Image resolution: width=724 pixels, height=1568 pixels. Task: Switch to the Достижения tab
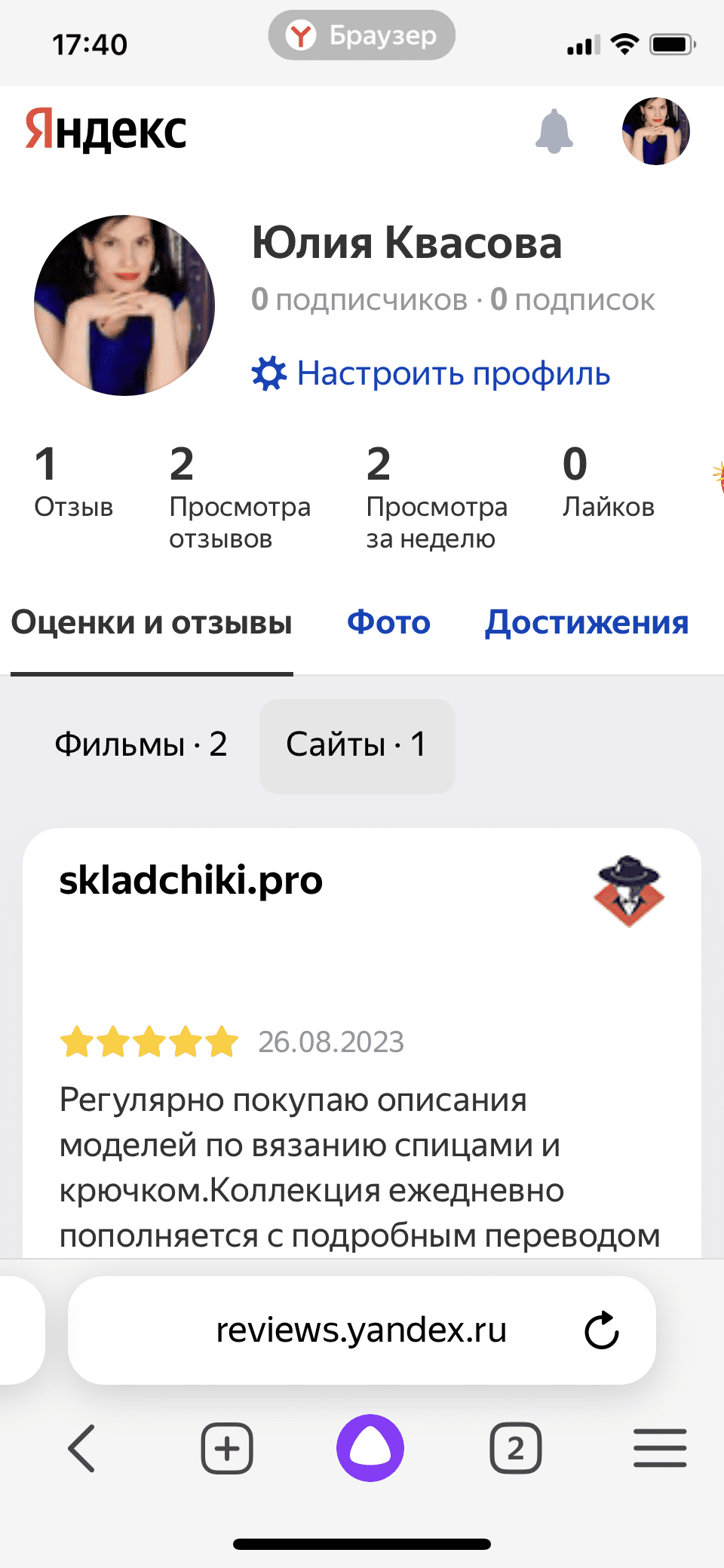coord(587,623)
